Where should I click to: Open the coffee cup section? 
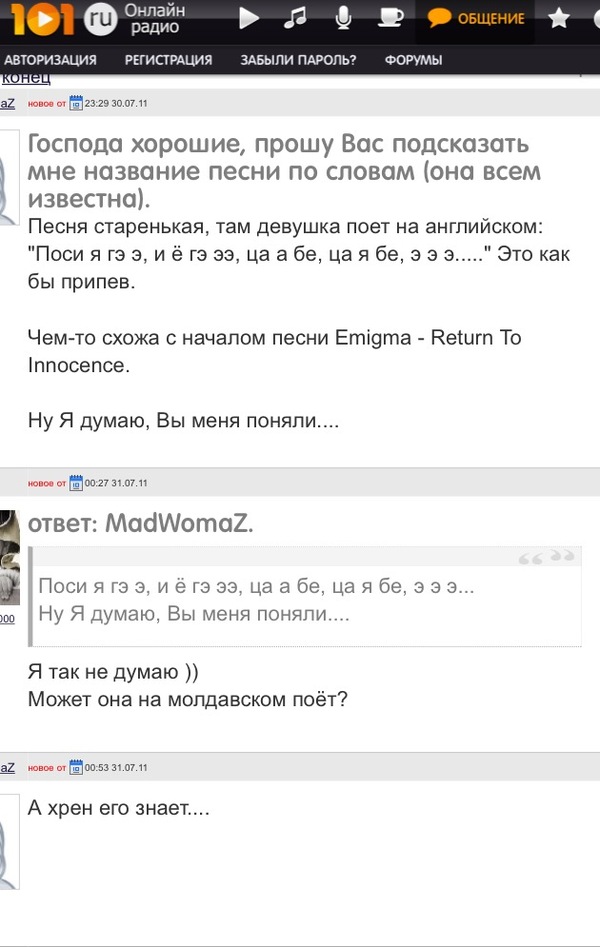(391, 18)
